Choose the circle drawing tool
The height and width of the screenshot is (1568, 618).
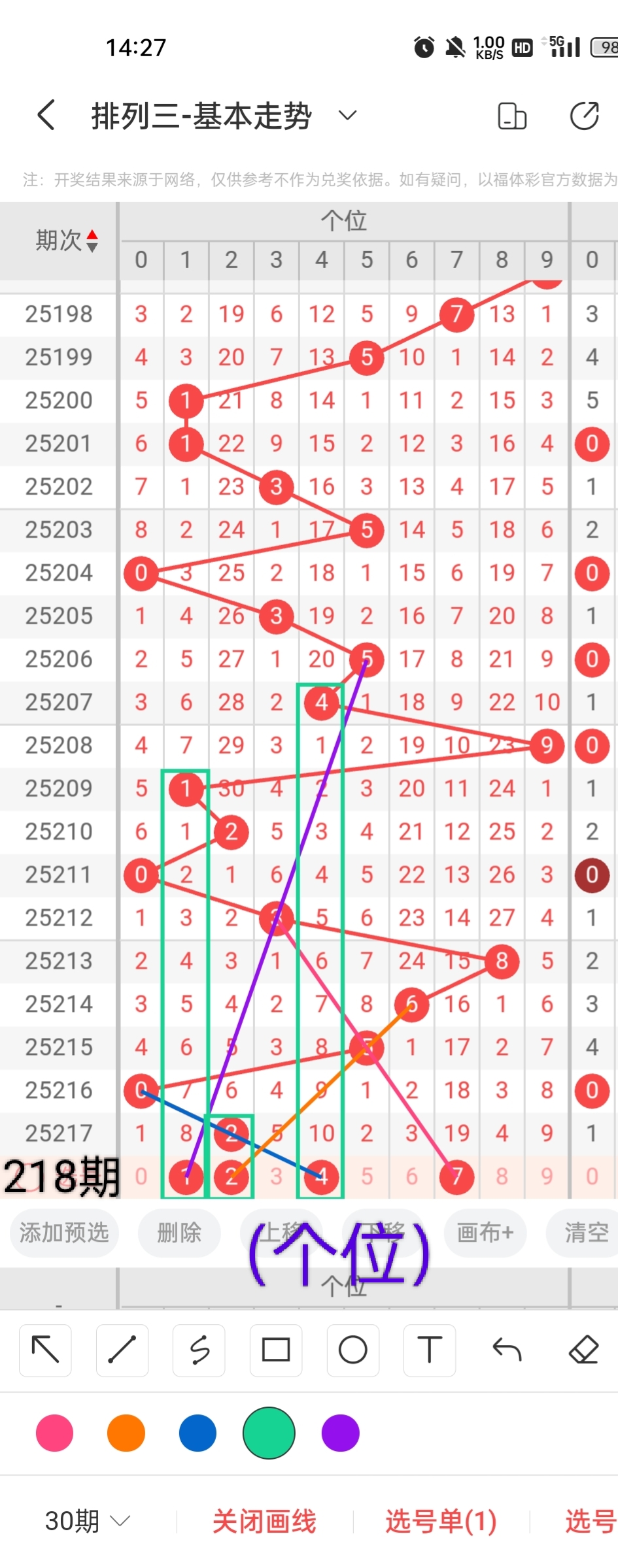point(353,1350)
